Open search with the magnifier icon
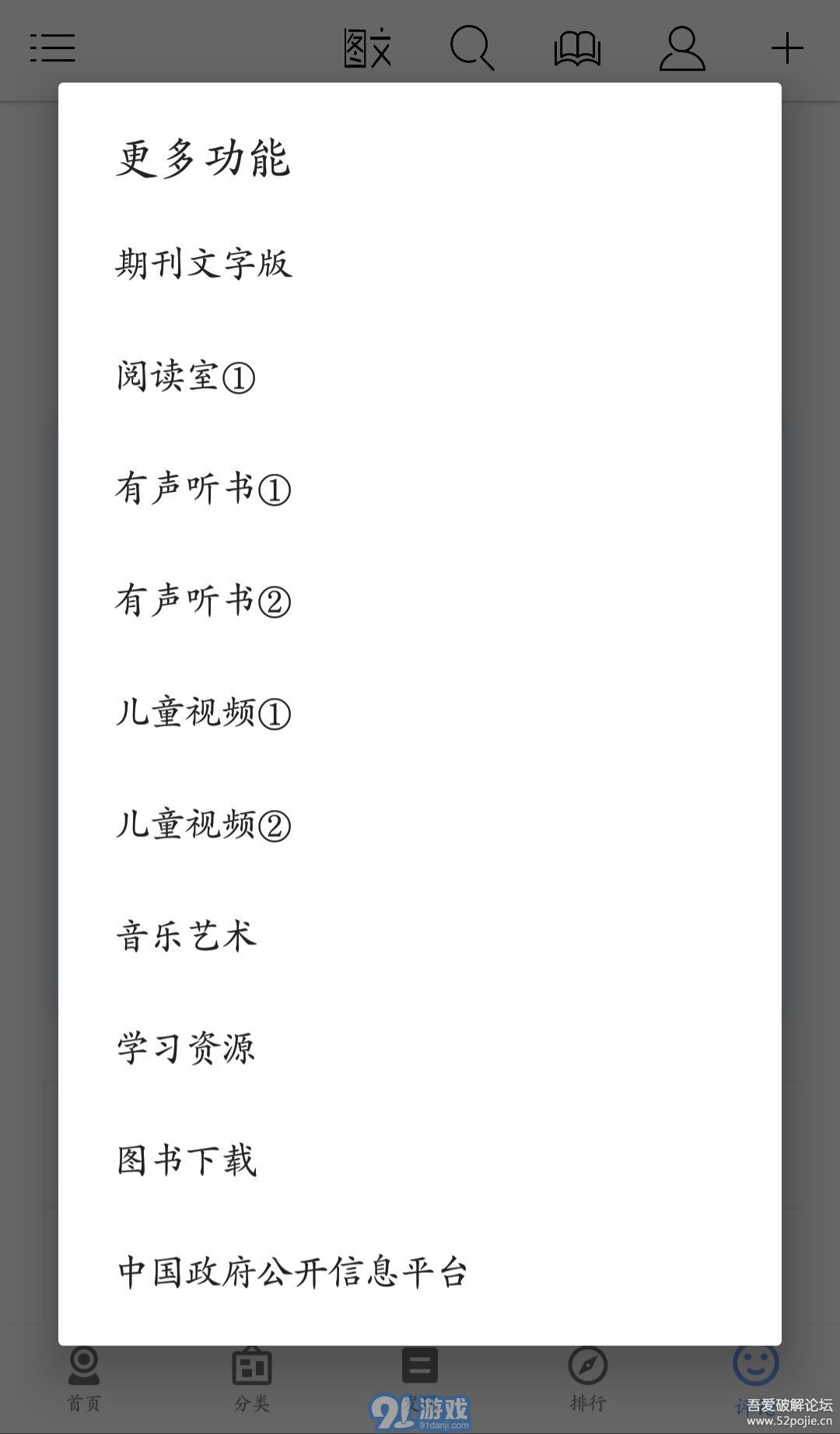 pyautogui.click(x=472, y=48)
